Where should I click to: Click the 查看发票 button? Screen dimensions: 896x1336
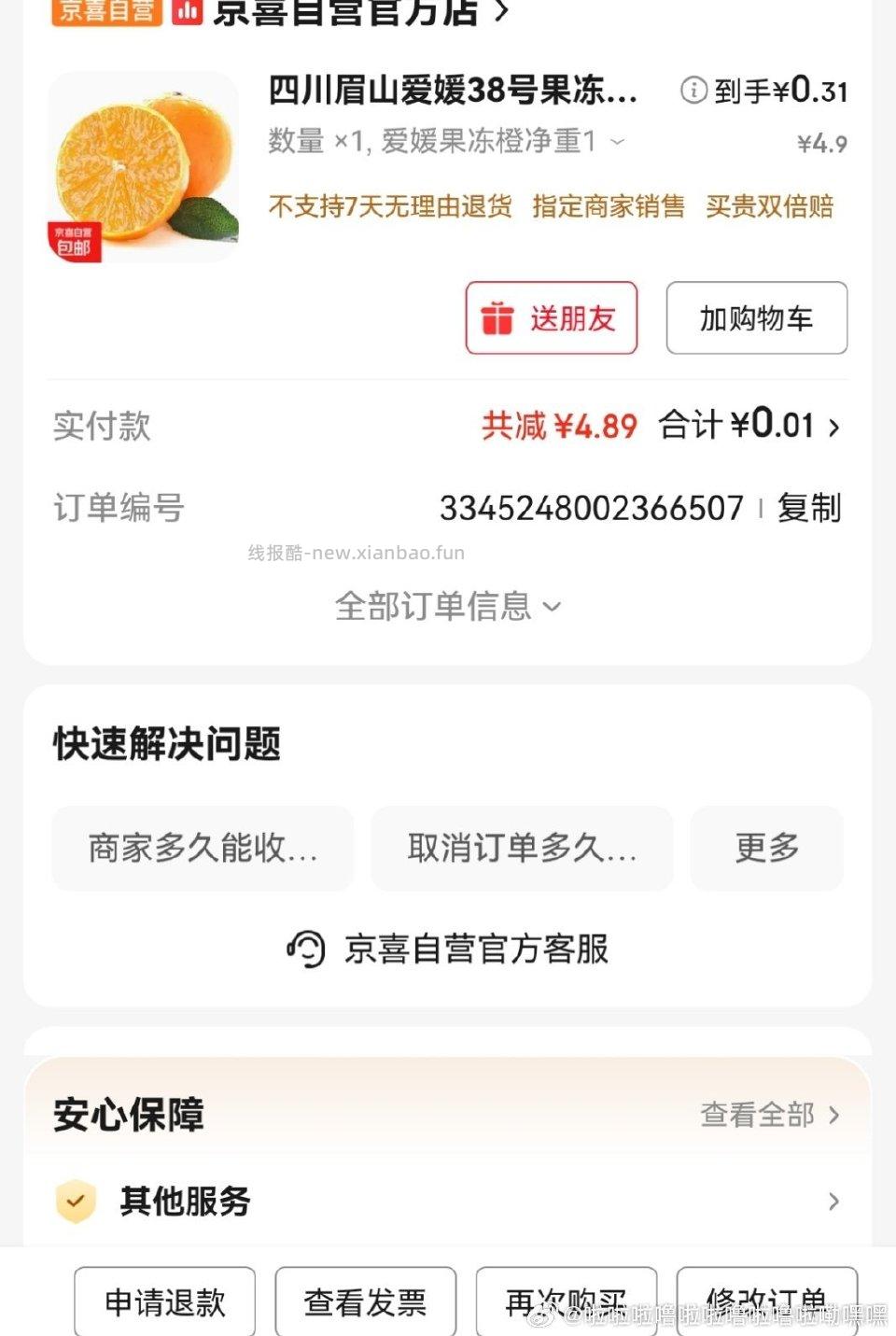[x=365, y=1300]
